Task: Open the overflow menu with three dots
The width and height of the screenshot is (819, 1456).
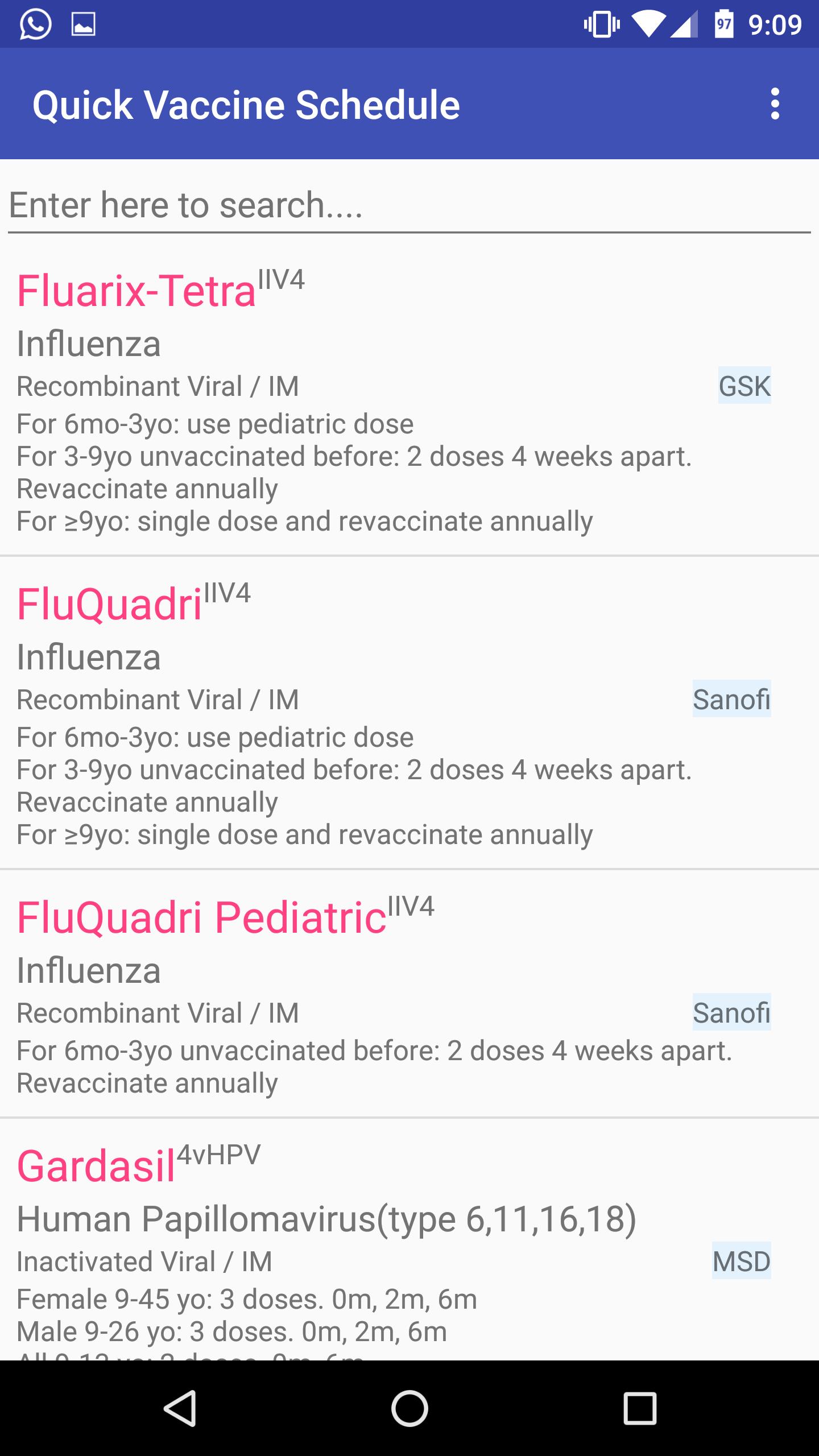Action: (775, 104)
